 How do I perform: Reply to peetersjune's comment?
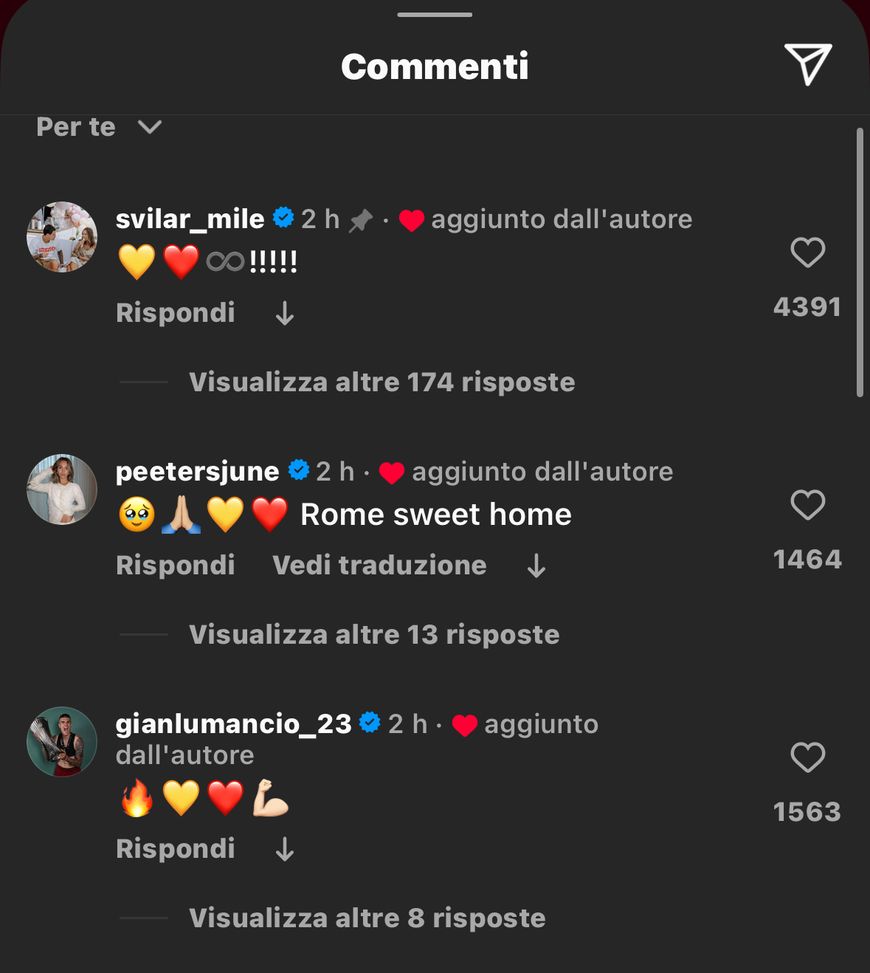[x=174, y=565]
